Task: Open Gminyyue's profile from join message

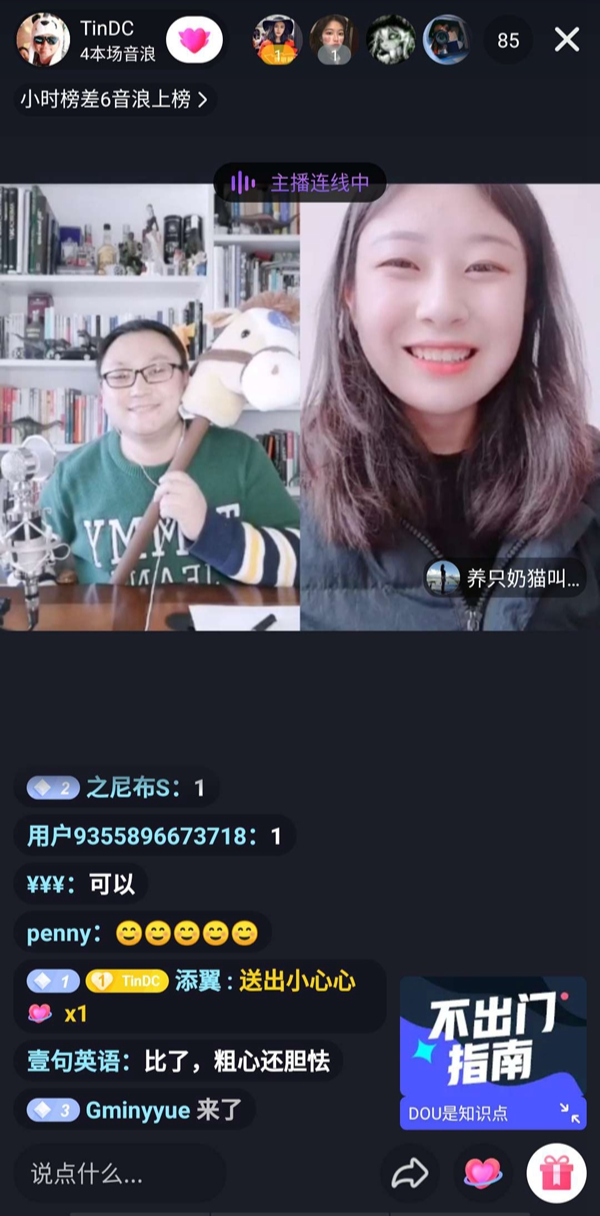Action: point(137,1111)
